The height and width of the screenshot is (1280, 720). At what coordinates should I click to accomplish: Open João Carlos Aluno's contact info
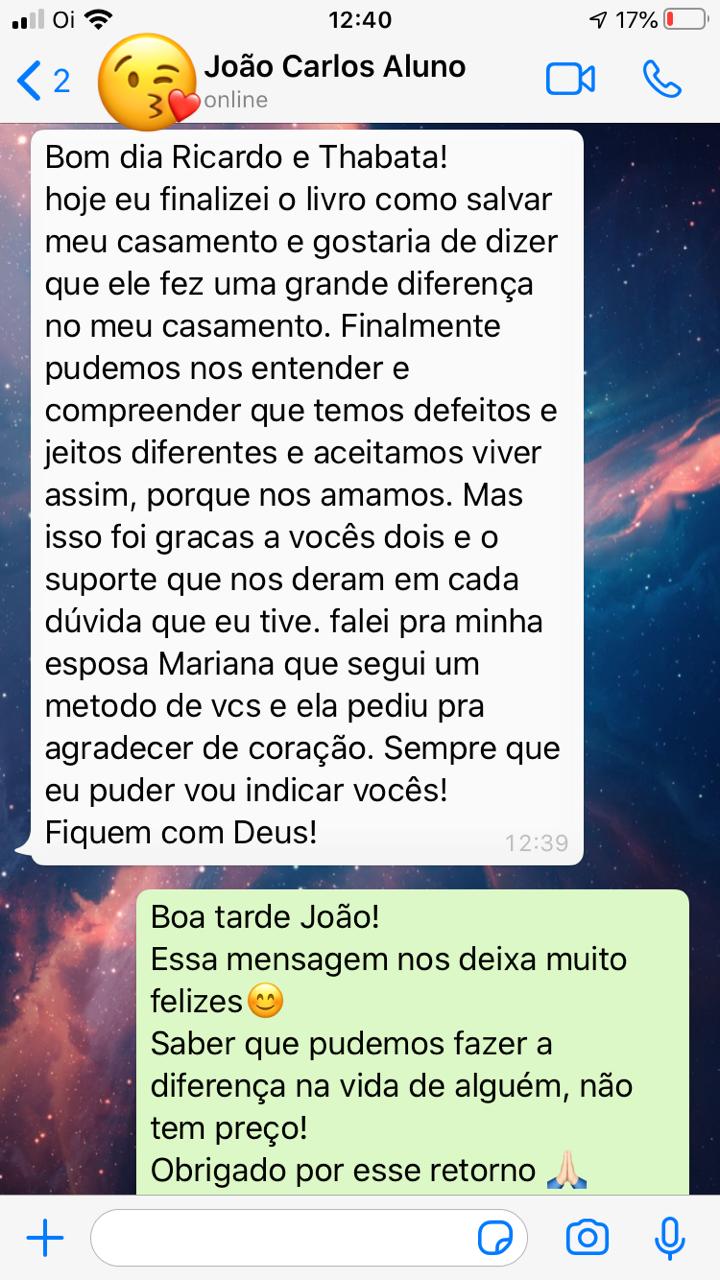(x=334, y=80)
